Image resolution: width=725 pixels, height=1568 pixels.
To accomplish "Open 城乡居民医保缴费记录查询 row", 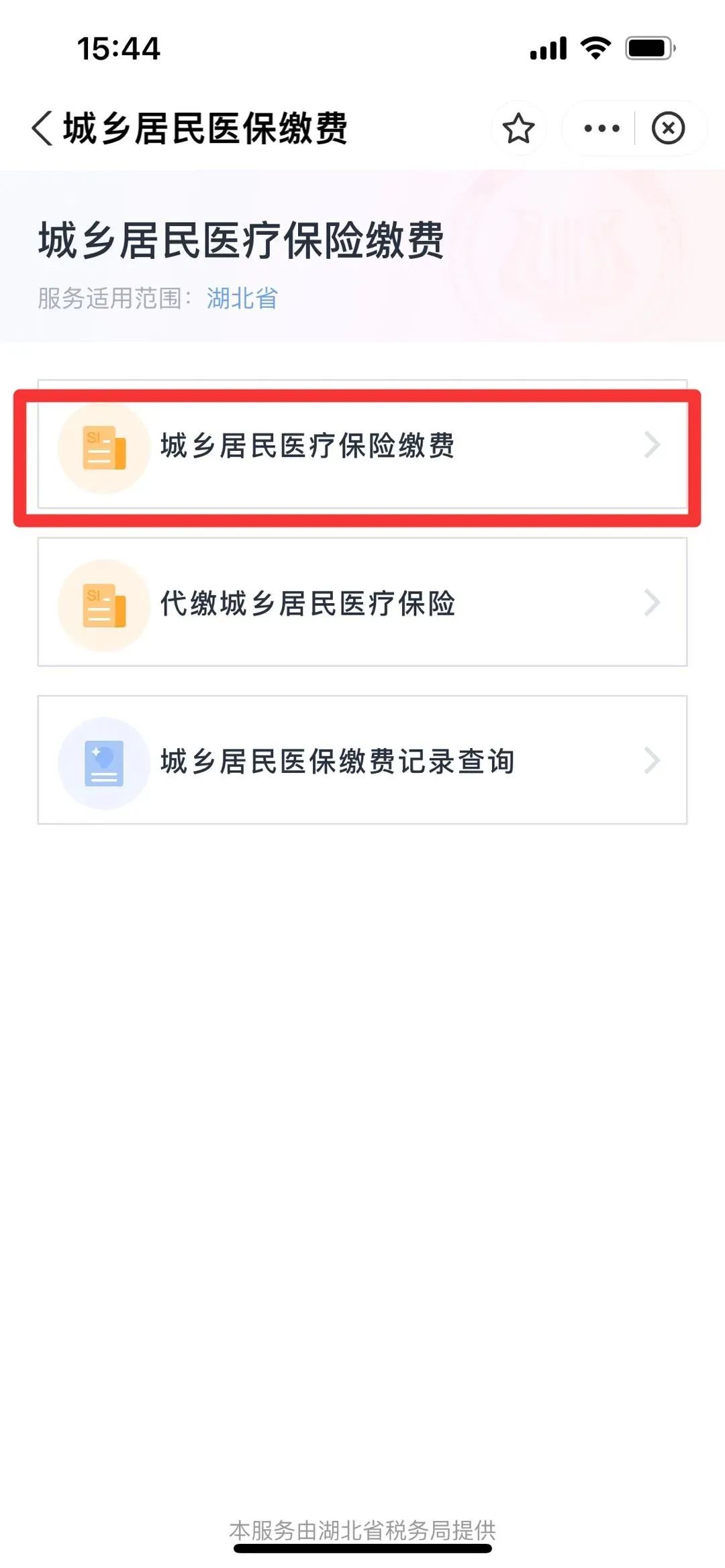I will tap(362, 761).
